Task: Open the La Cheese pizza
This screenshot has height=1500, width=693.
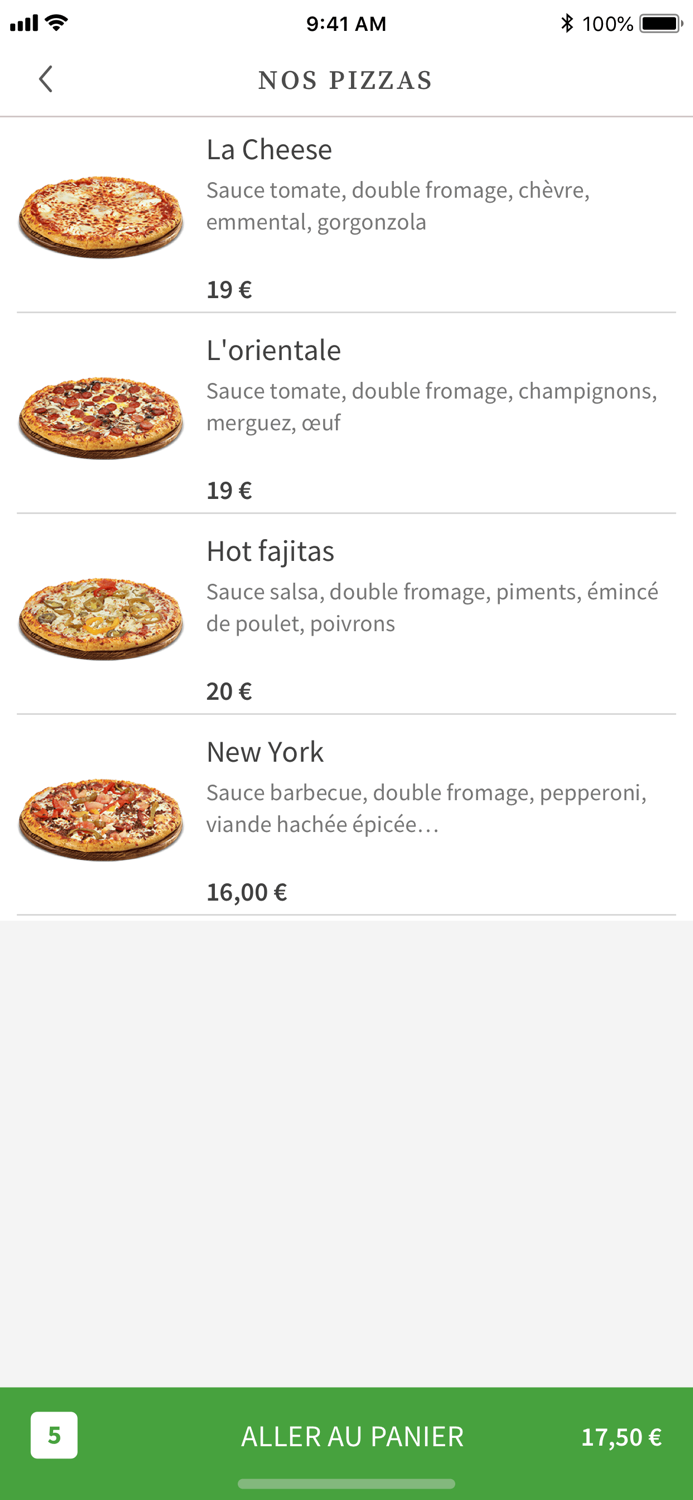Action: click(x=346, y=215)
